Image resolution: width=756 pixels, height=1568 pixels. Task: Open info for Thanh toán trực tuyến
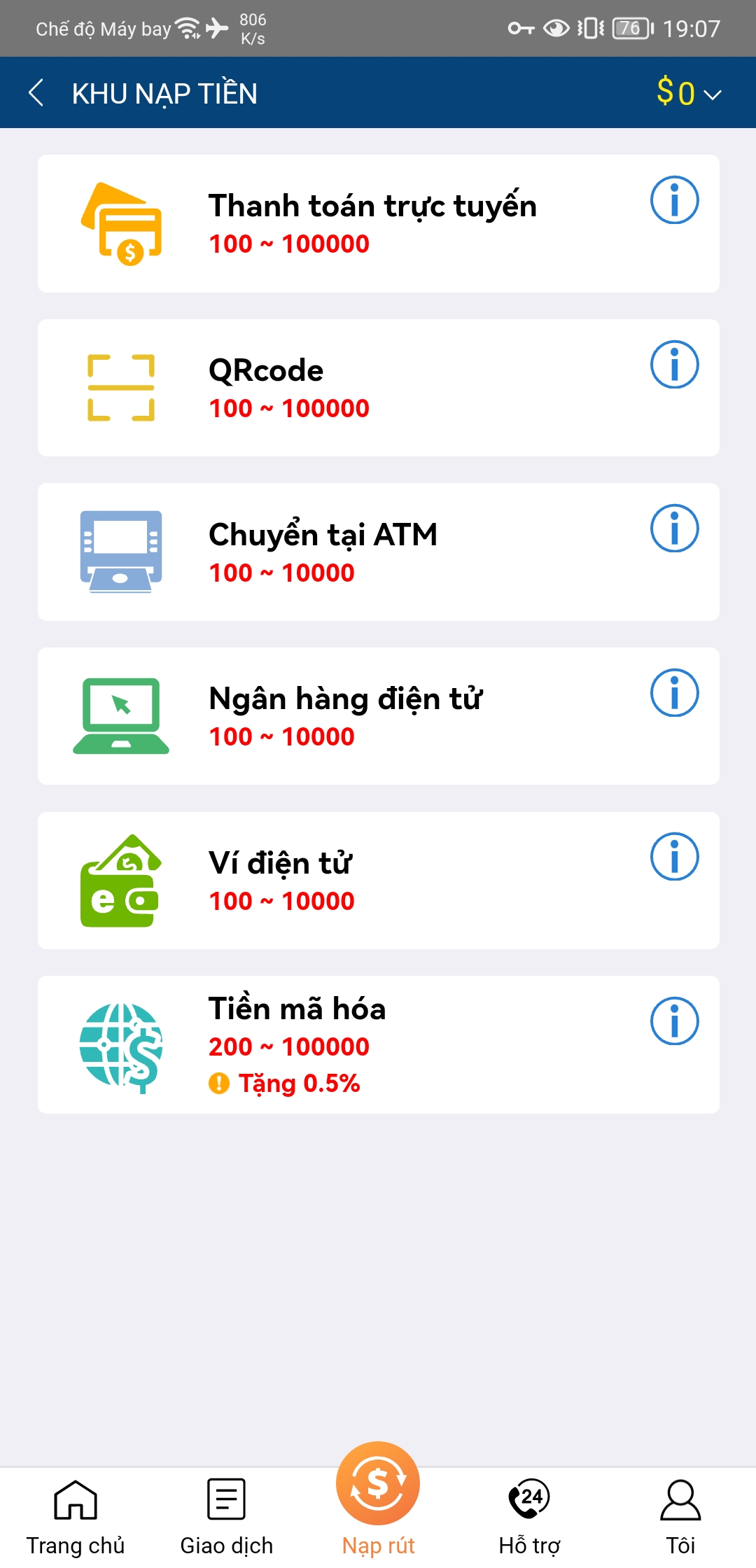(x=675, y=201)
